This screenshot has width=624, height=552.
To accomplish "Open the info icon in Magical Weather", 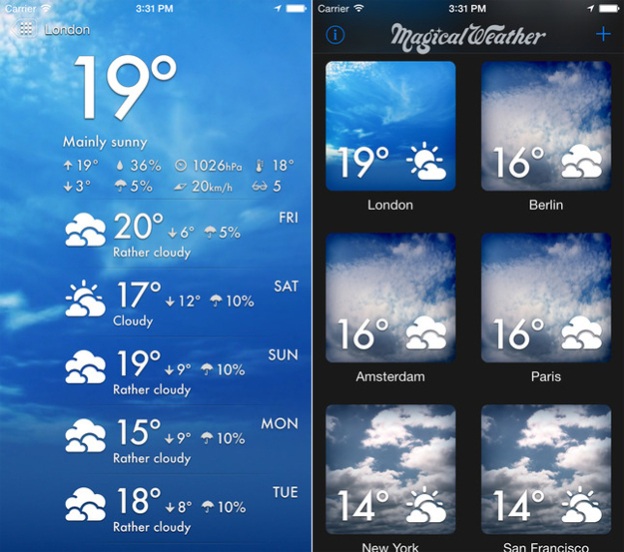I will pos(336,35).
